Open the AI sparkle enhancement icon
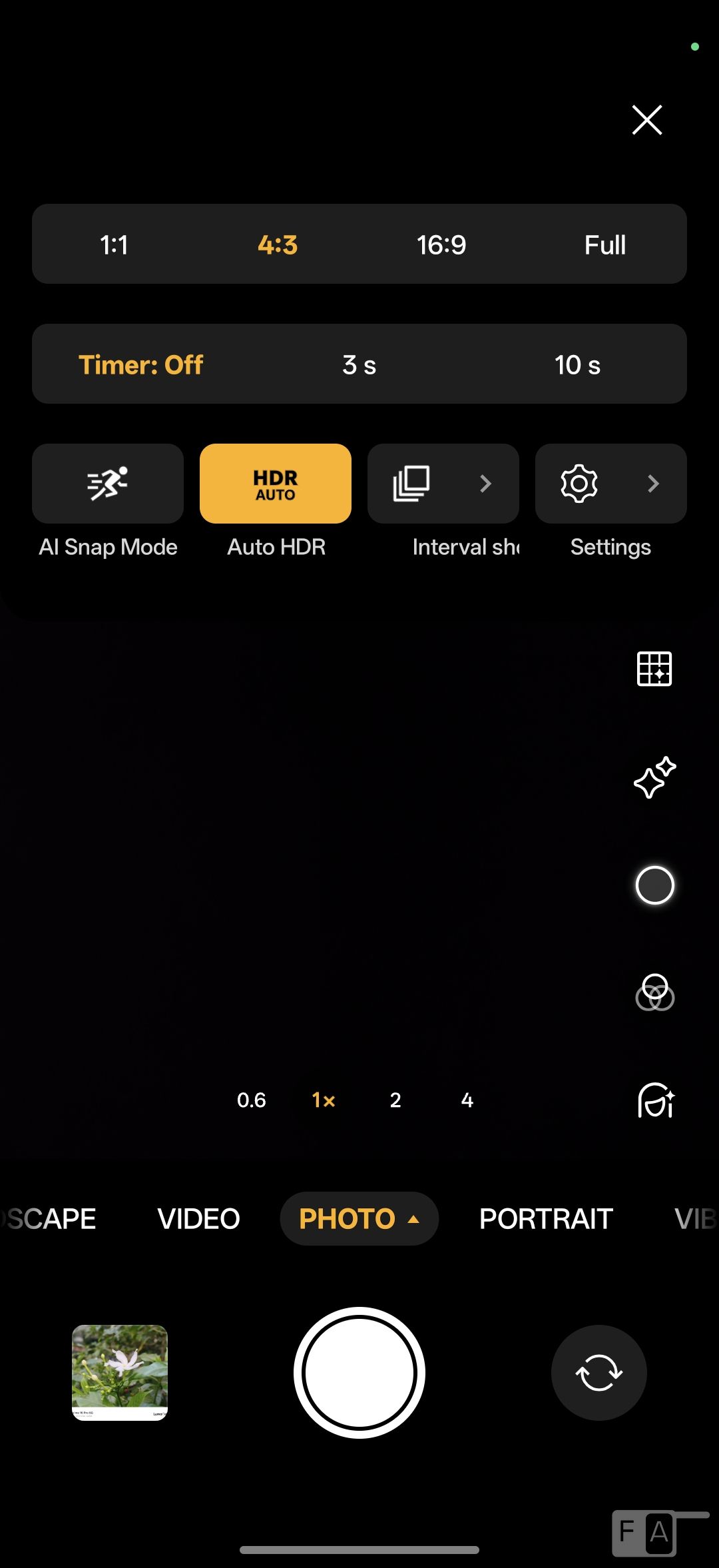The height and width of the screenshot is (1568, 719). click(x=654, y=777)
